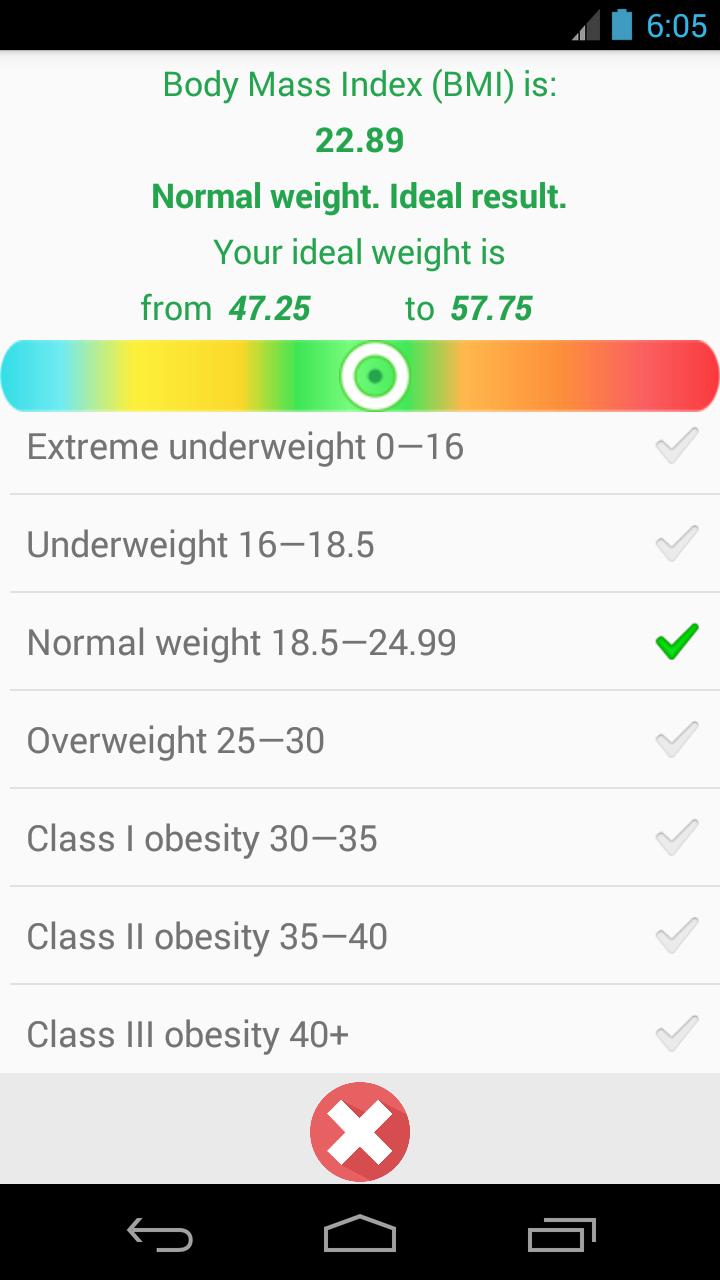Select the Underweight 16—18.5 row

(360, 545)
